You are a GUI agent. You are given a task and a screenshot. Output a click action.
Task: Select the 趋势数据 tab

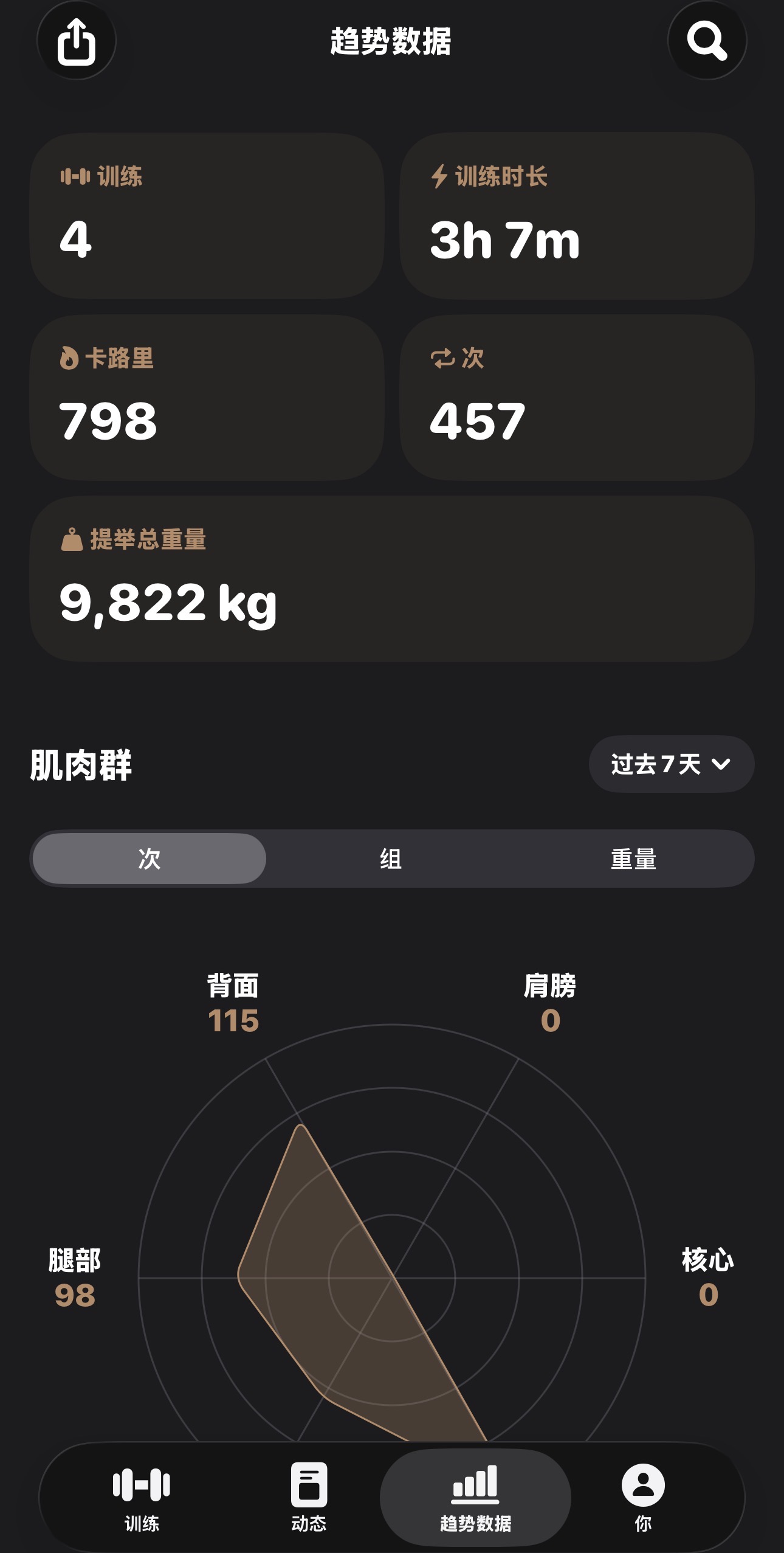pyautogui.click(x=475, y=1497)
